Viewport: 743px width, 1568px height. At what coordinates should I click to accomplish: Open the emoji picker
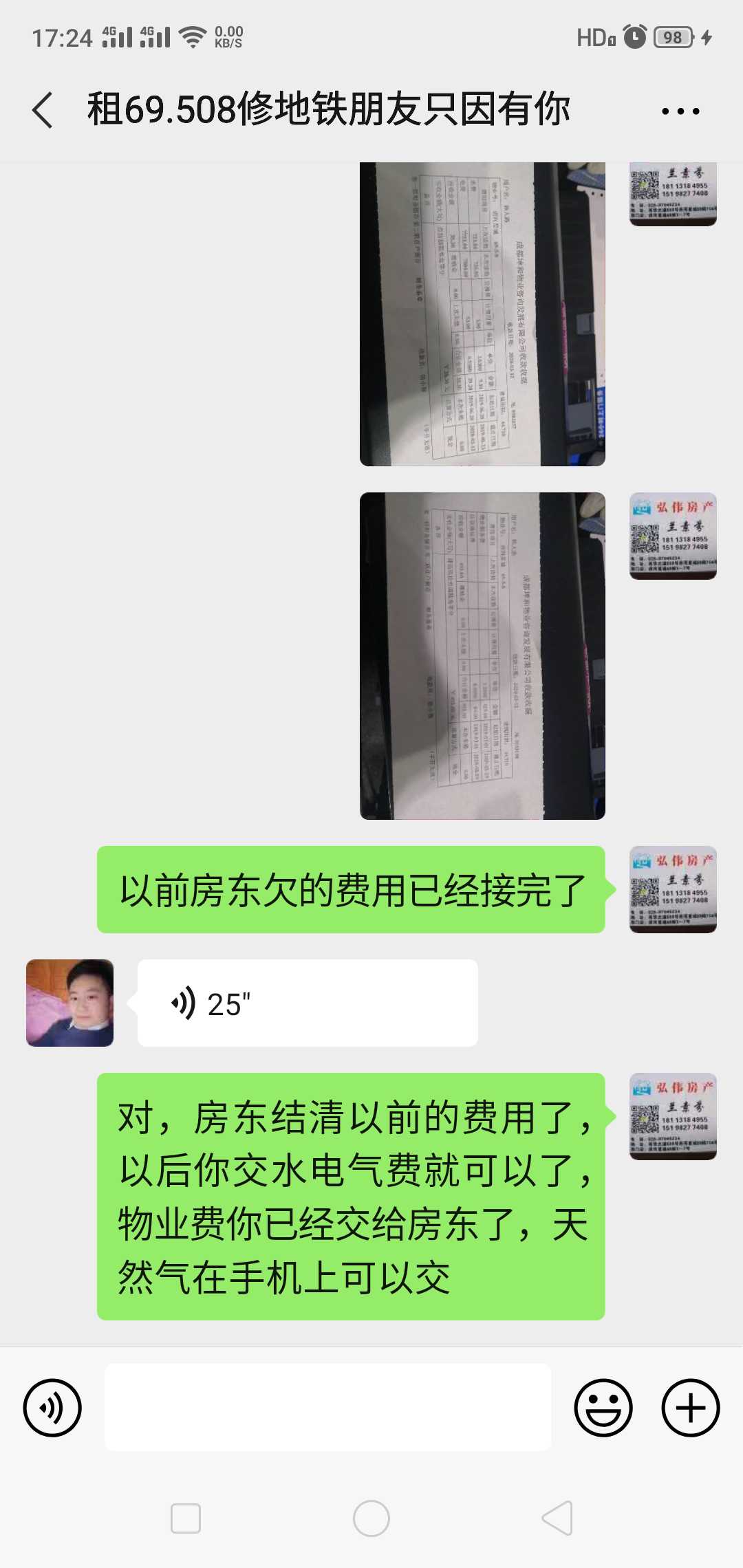603,1408
